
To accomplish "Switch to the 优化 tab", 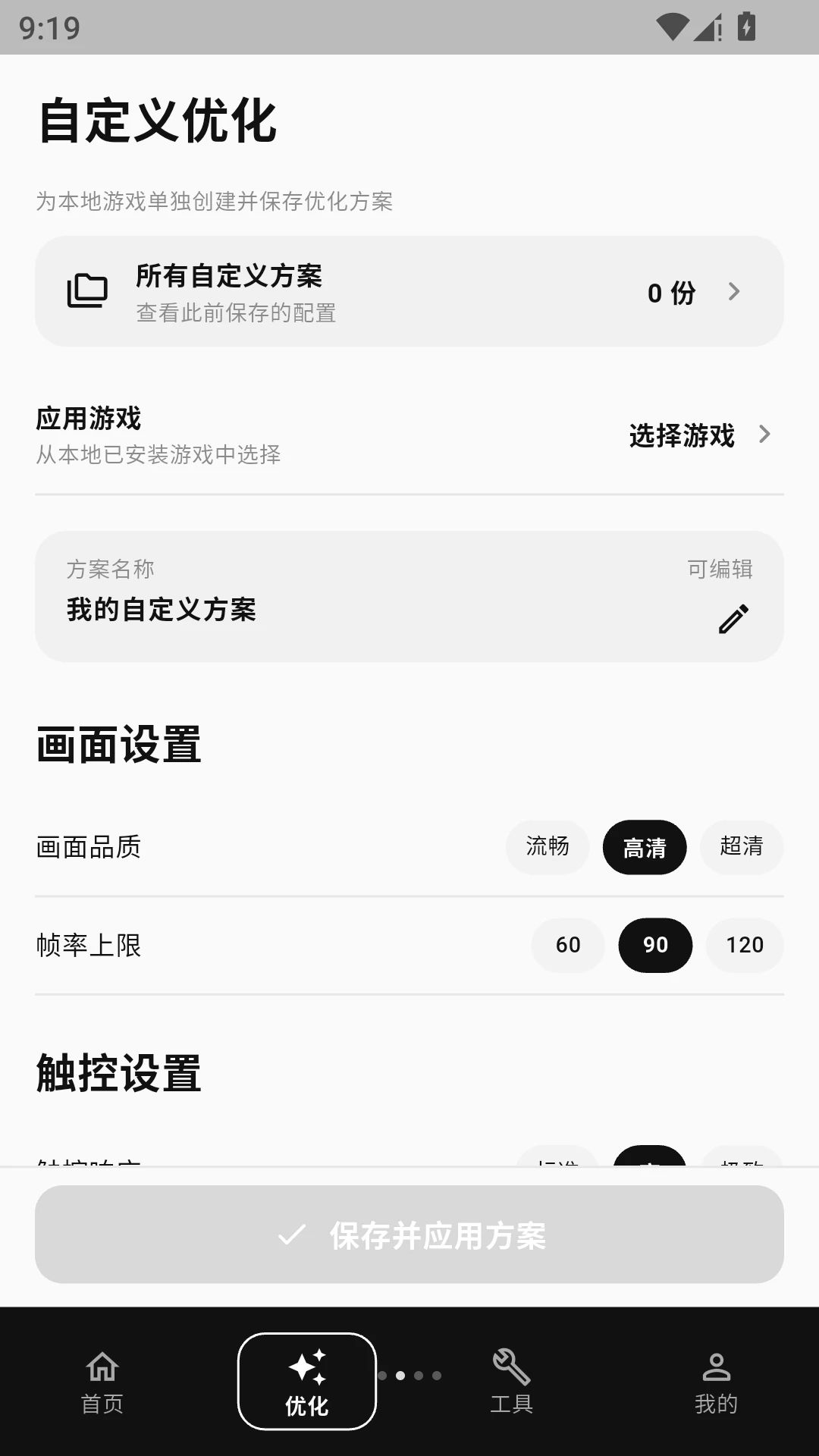I will point(307,1382).
